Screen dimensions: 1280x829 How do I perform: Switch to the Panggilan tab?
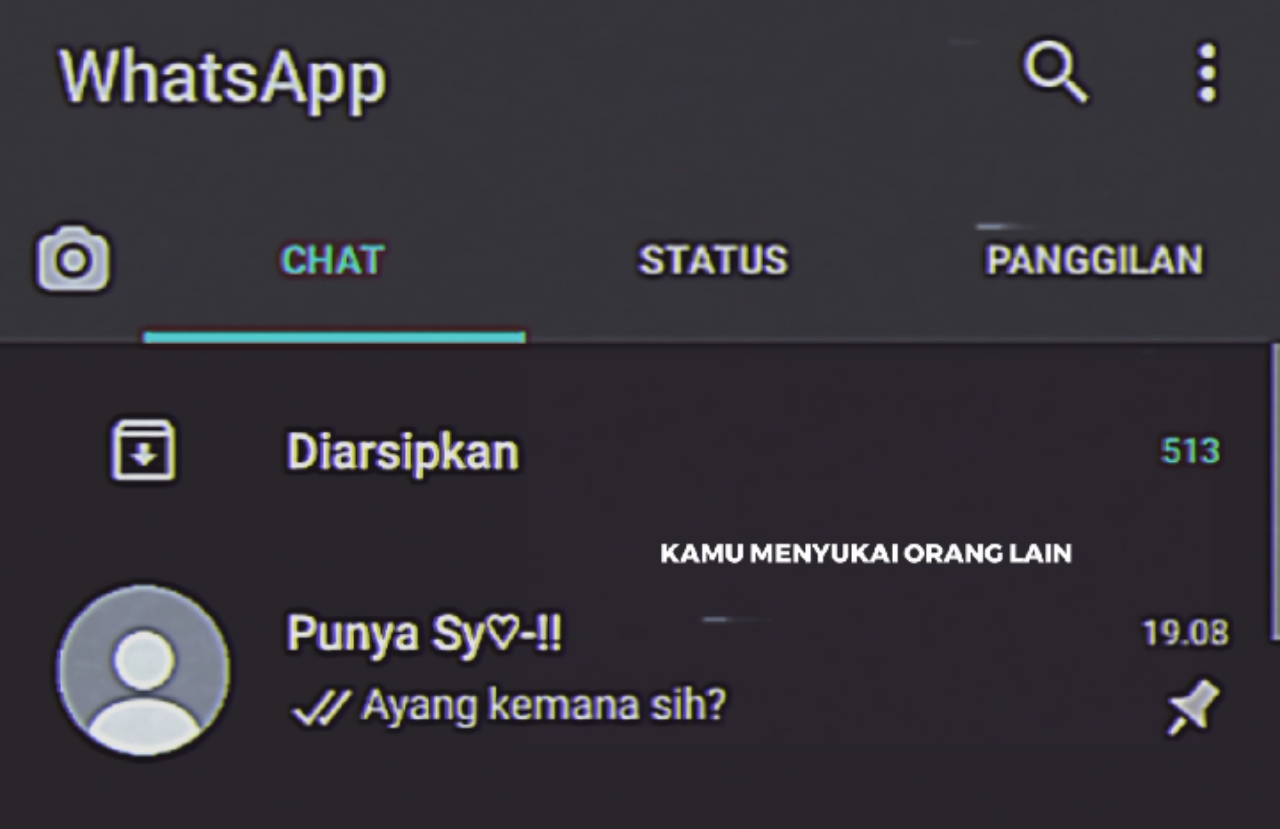1094,261
